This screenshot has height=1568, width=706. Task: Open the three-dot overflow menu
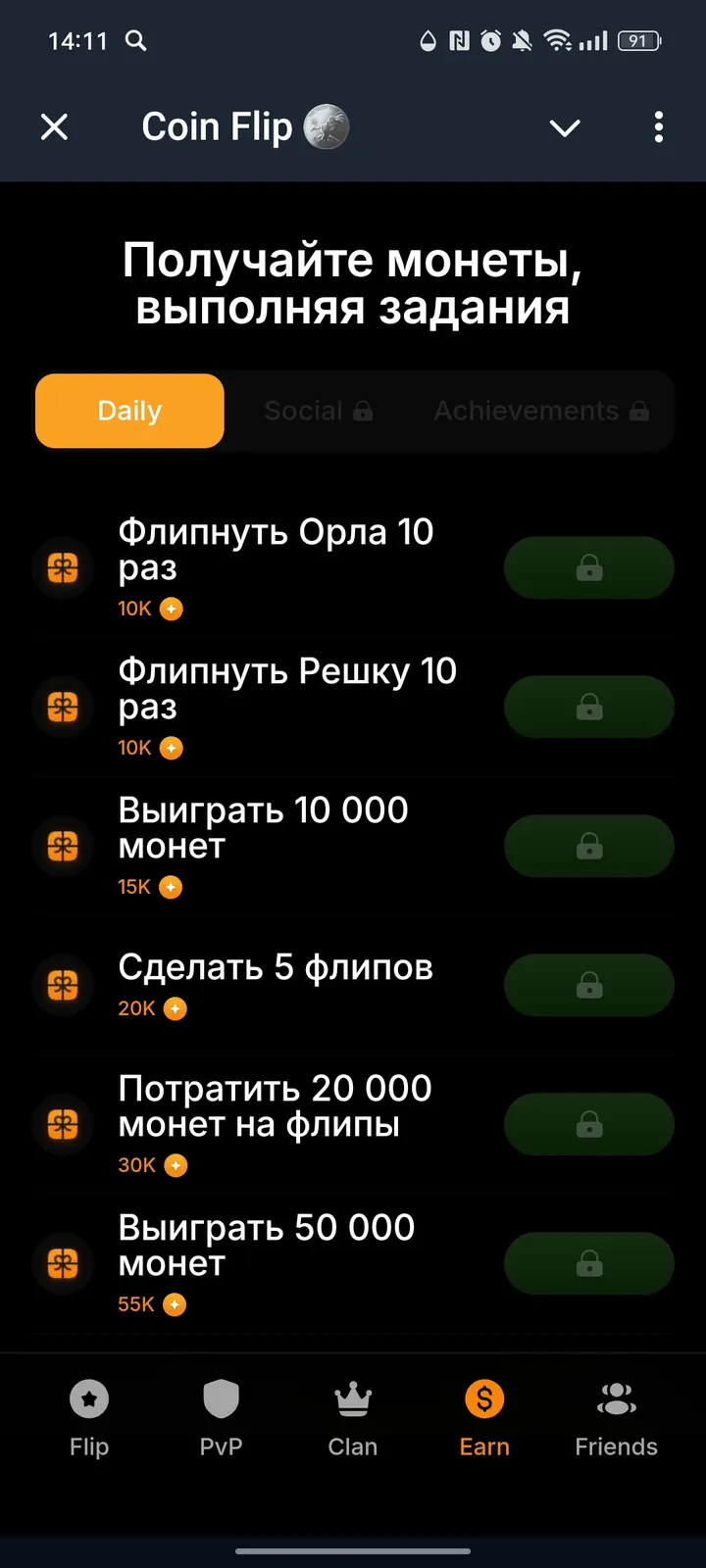point(658,127)
